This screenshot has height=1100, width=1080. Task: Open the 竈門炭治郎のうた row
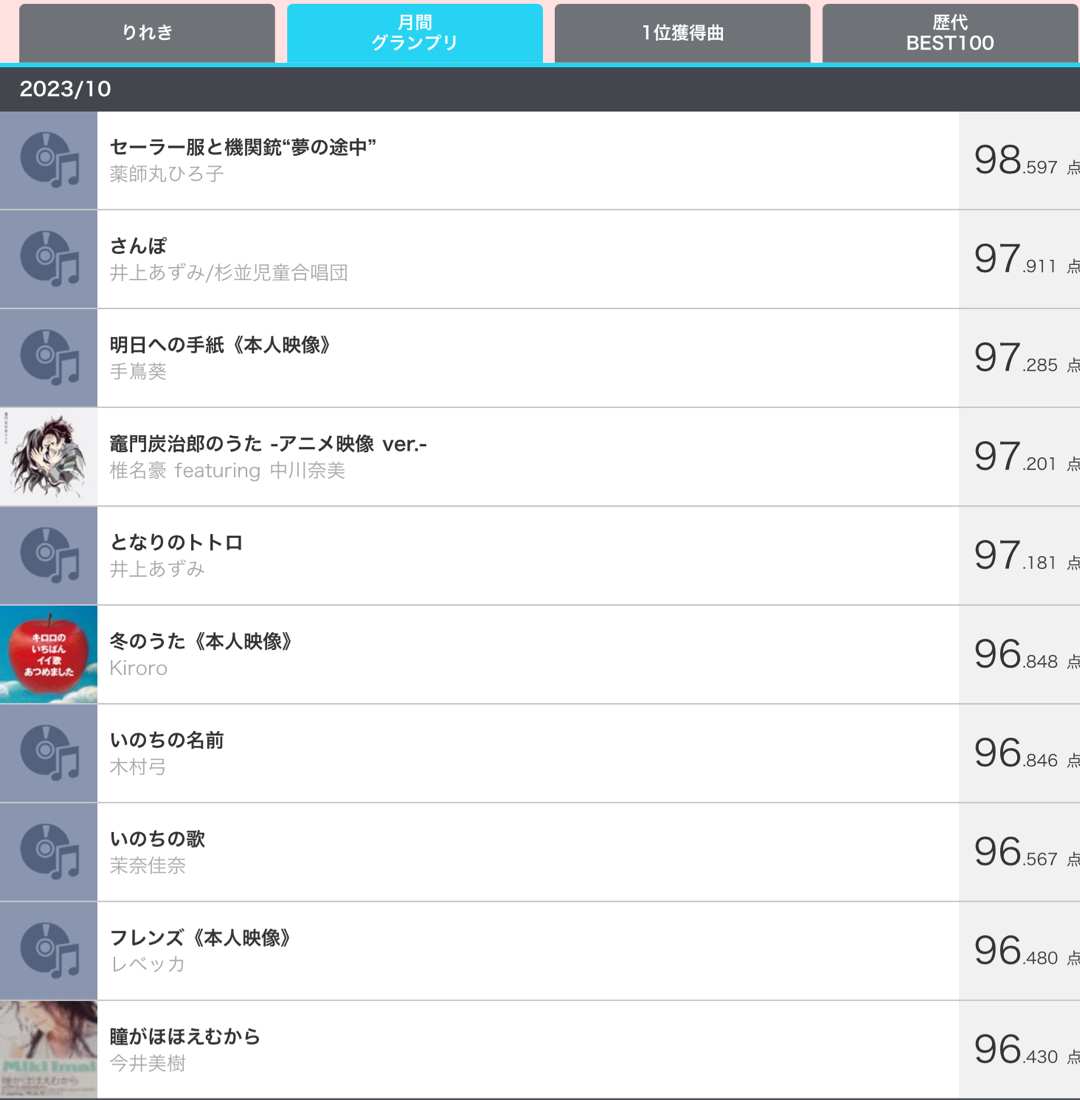point(528,457)
